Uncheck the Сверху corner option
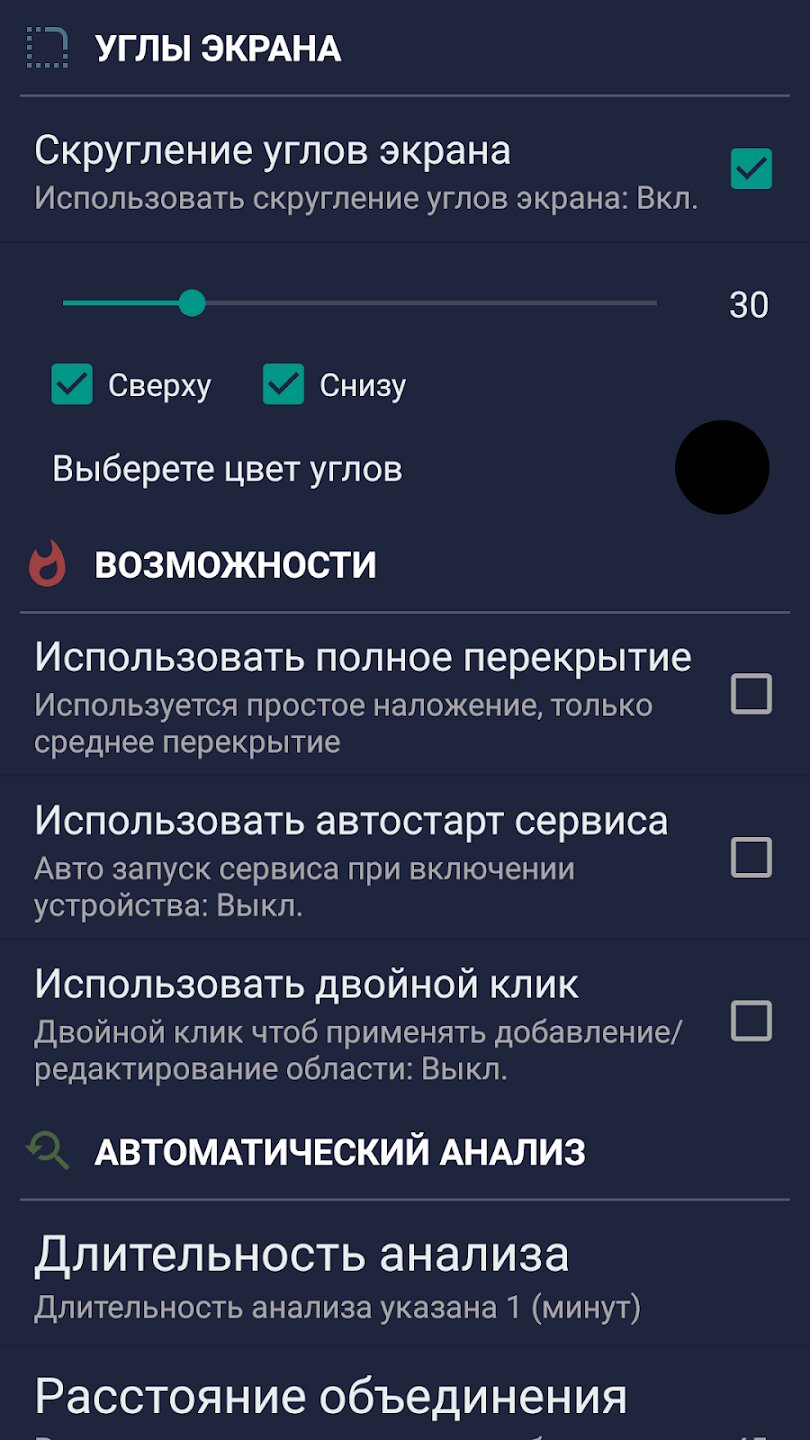The image size is (810, 1440). [72, 385]
